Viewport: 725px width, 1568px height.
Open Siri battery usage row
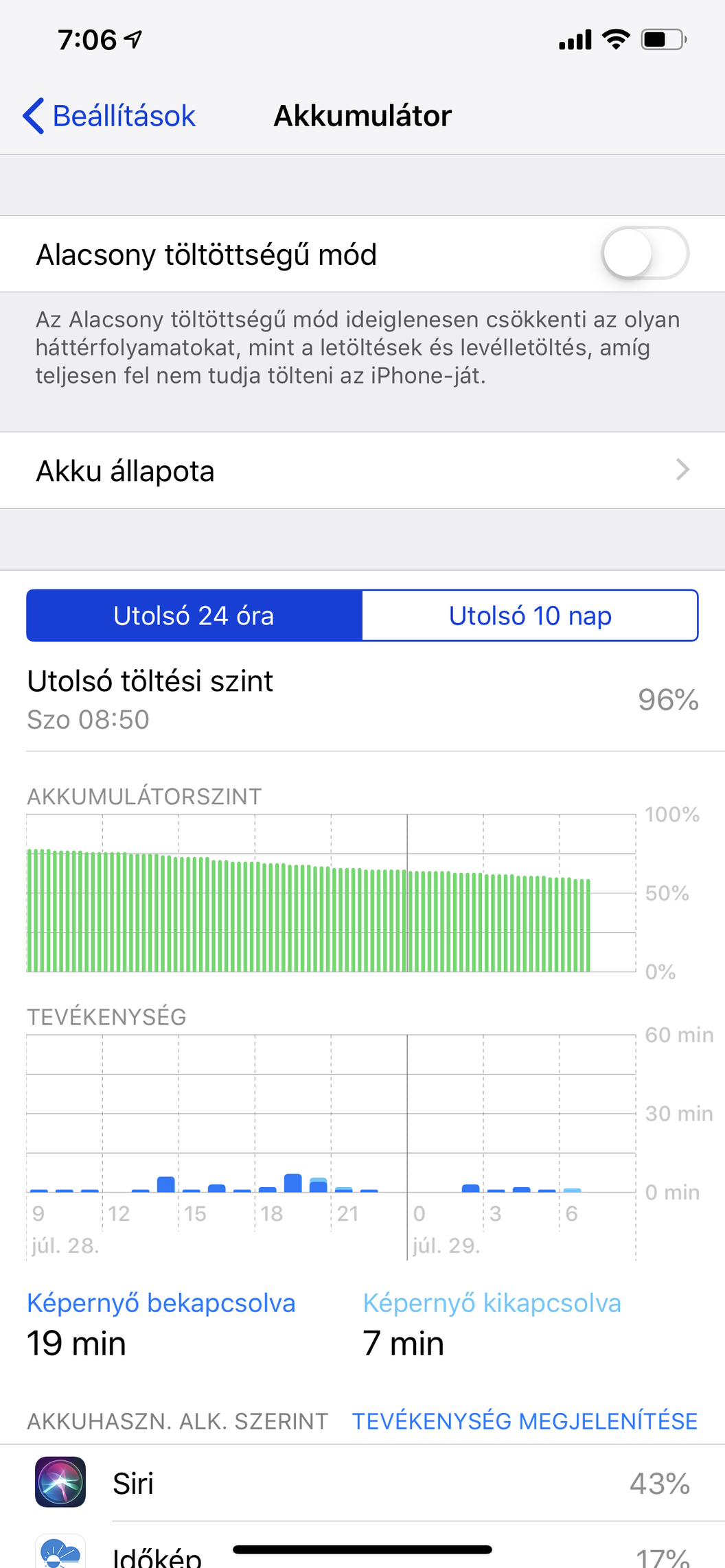pyautogui.click(x=362, y=1483)
